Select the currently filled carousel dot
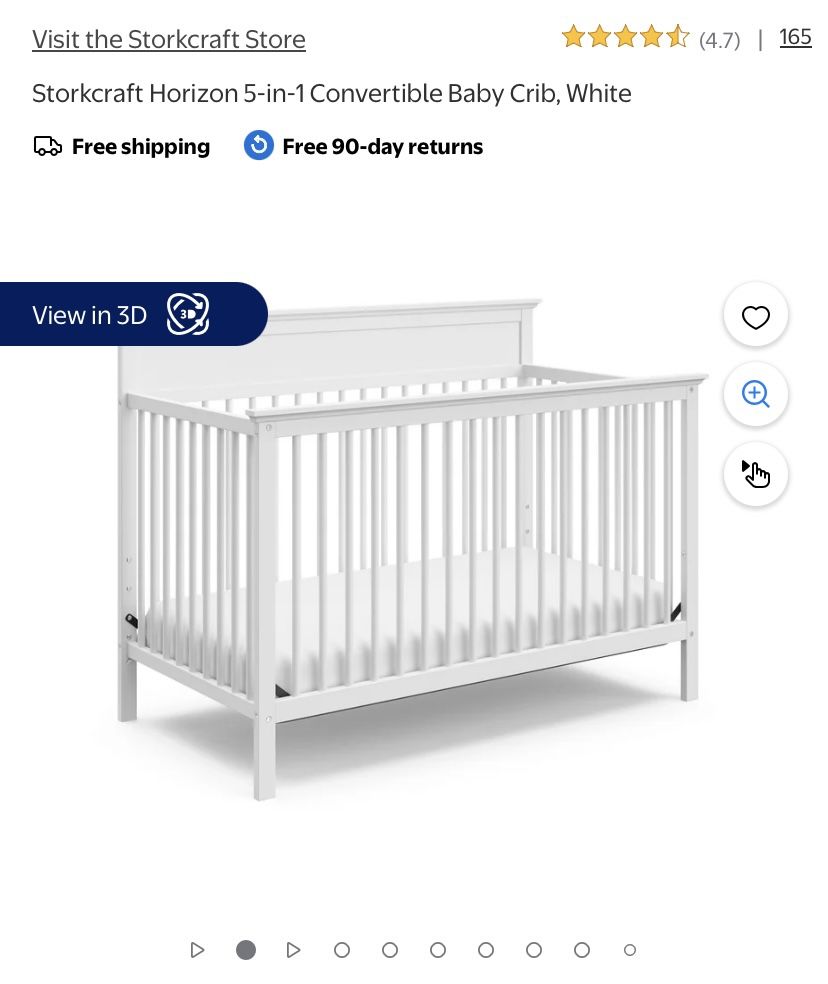This screenshot has height=984, width=828. point(245,950)
